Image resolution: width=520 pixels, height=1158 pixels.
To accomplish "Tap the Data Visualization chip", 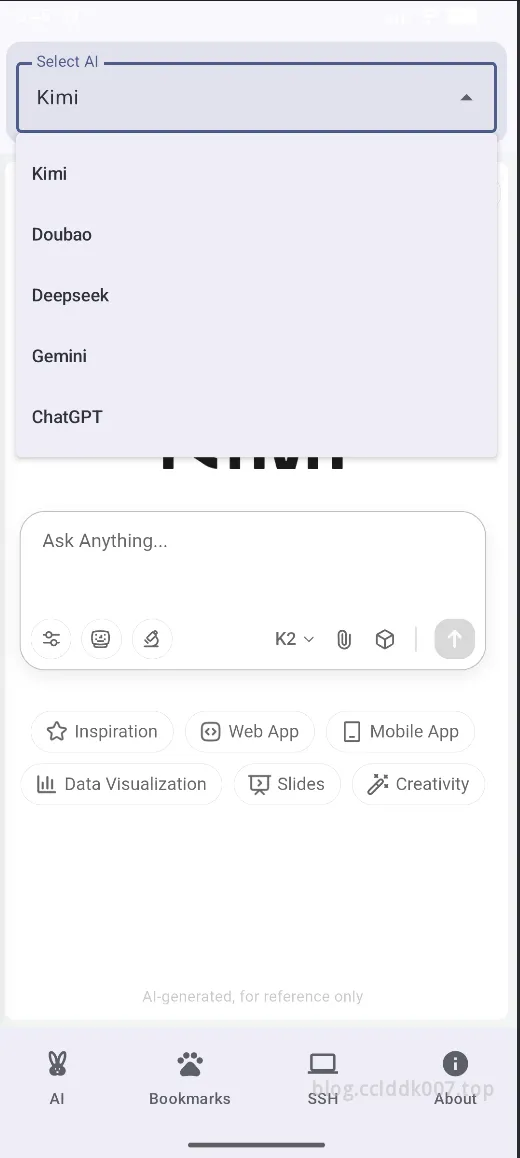I will (121, 784).
